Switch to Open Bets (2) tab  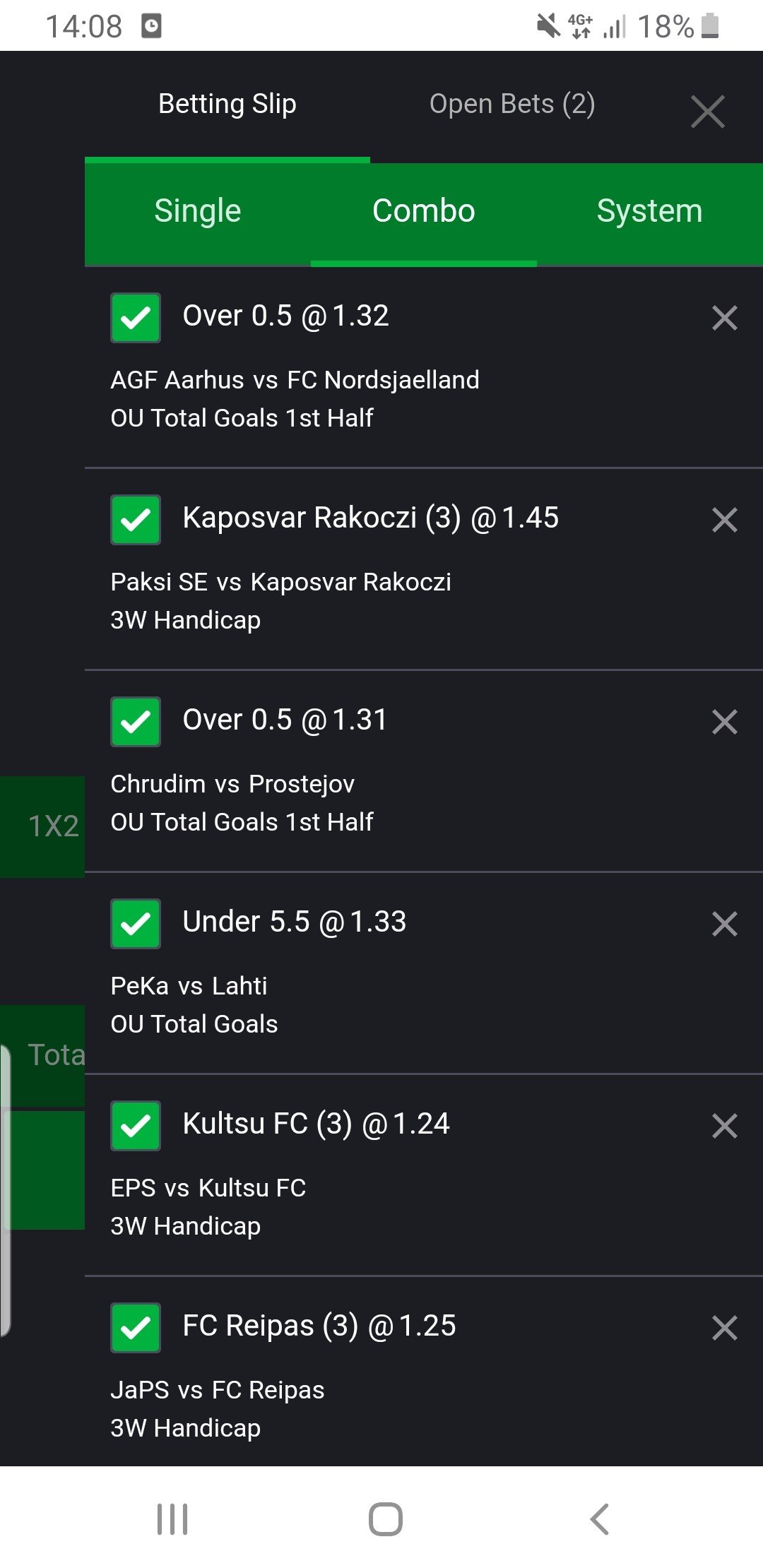512,104
